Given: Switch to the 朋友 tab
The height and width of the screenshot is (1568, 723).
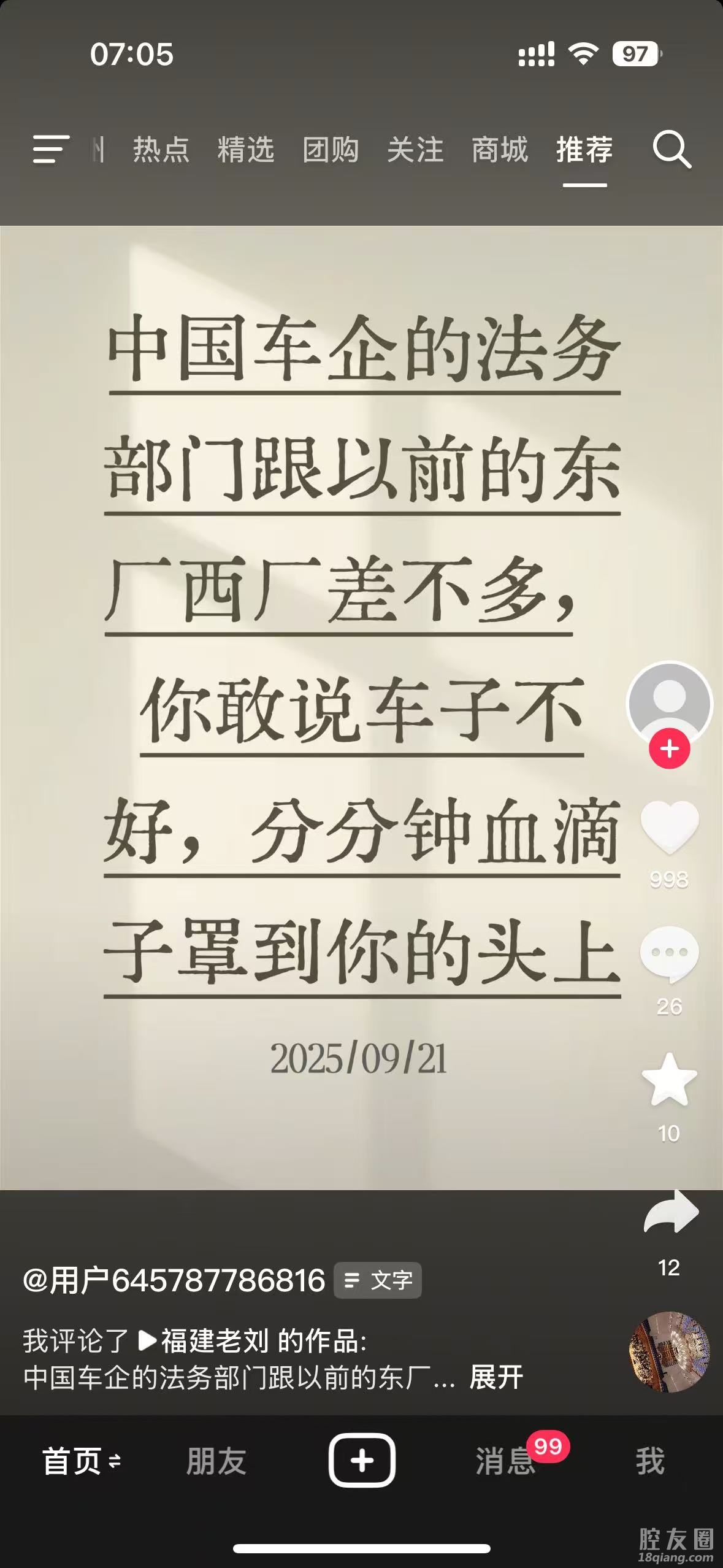Looking at the screenshot, I should [x=216, y=1461].
